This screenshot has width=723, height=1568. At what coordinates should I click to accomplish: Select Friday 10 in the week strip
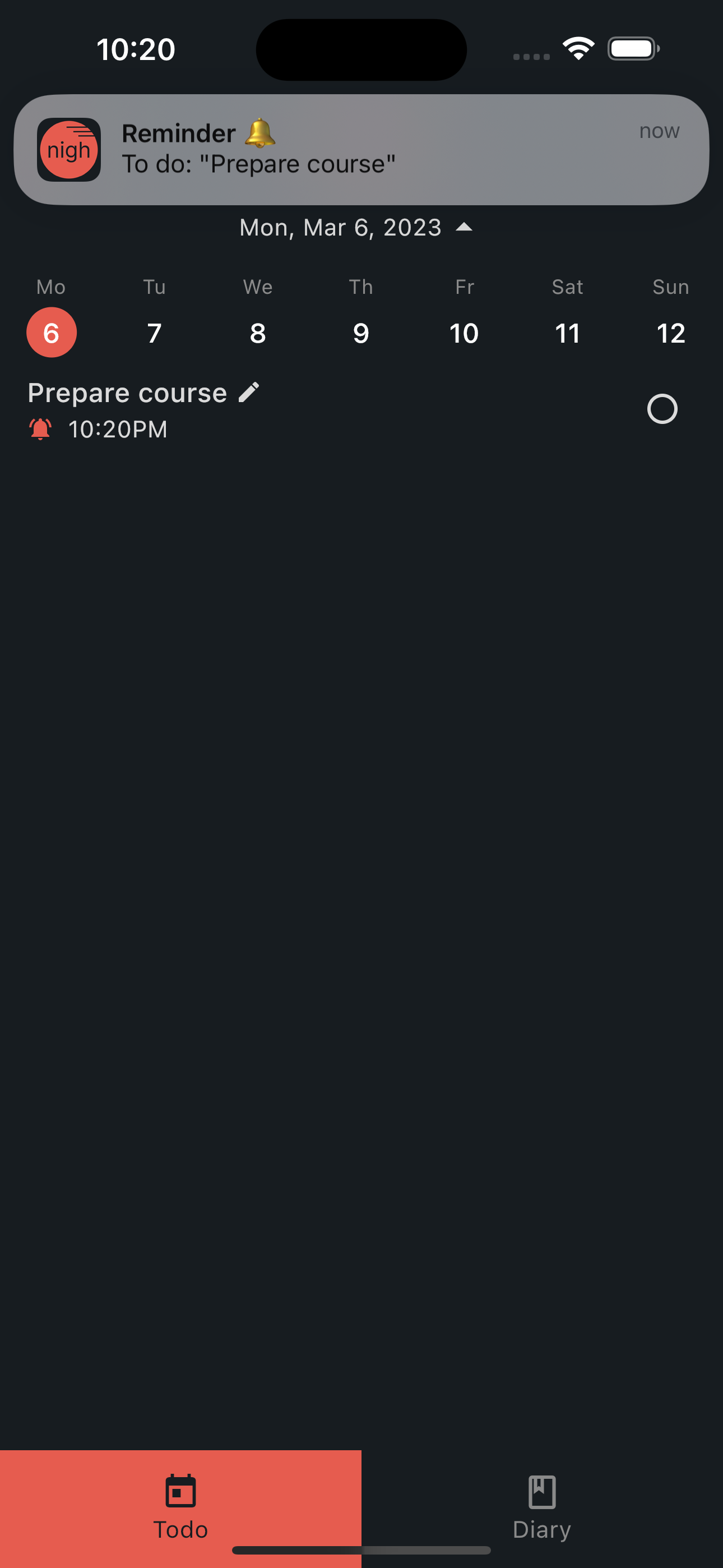465,333
